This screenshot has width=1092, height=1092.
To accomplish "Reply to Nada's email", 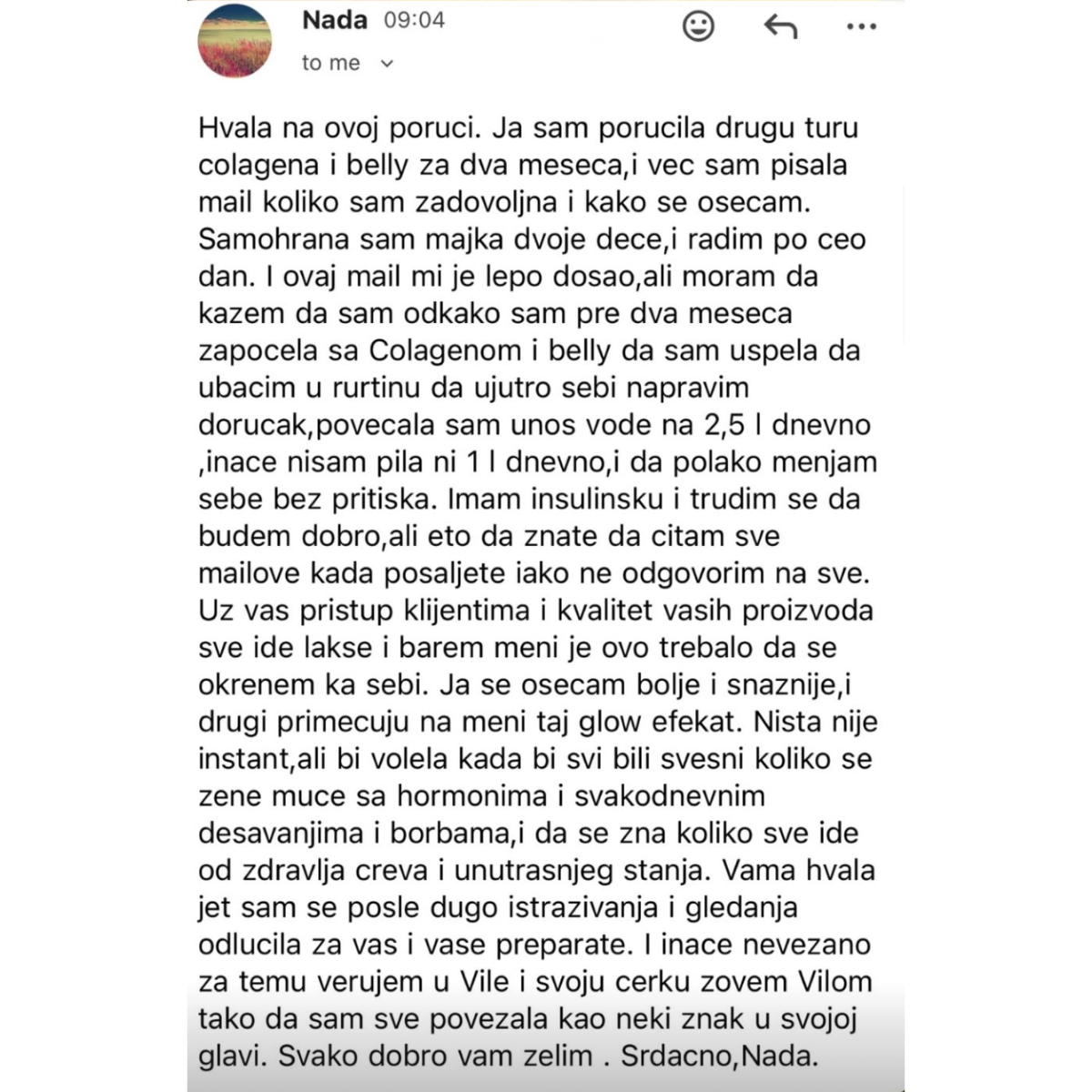I will (780, 27).
